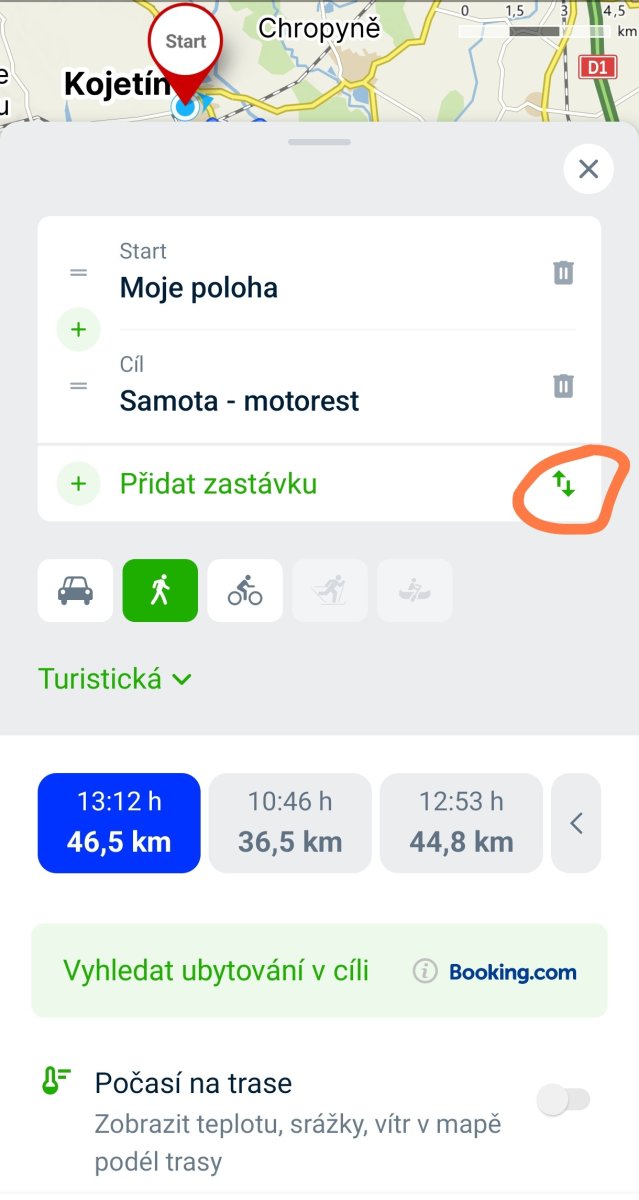Viewport: 639px width, 1200px height.
Task: Choose the 36,5 km route alternative
Action: (290, 822)
